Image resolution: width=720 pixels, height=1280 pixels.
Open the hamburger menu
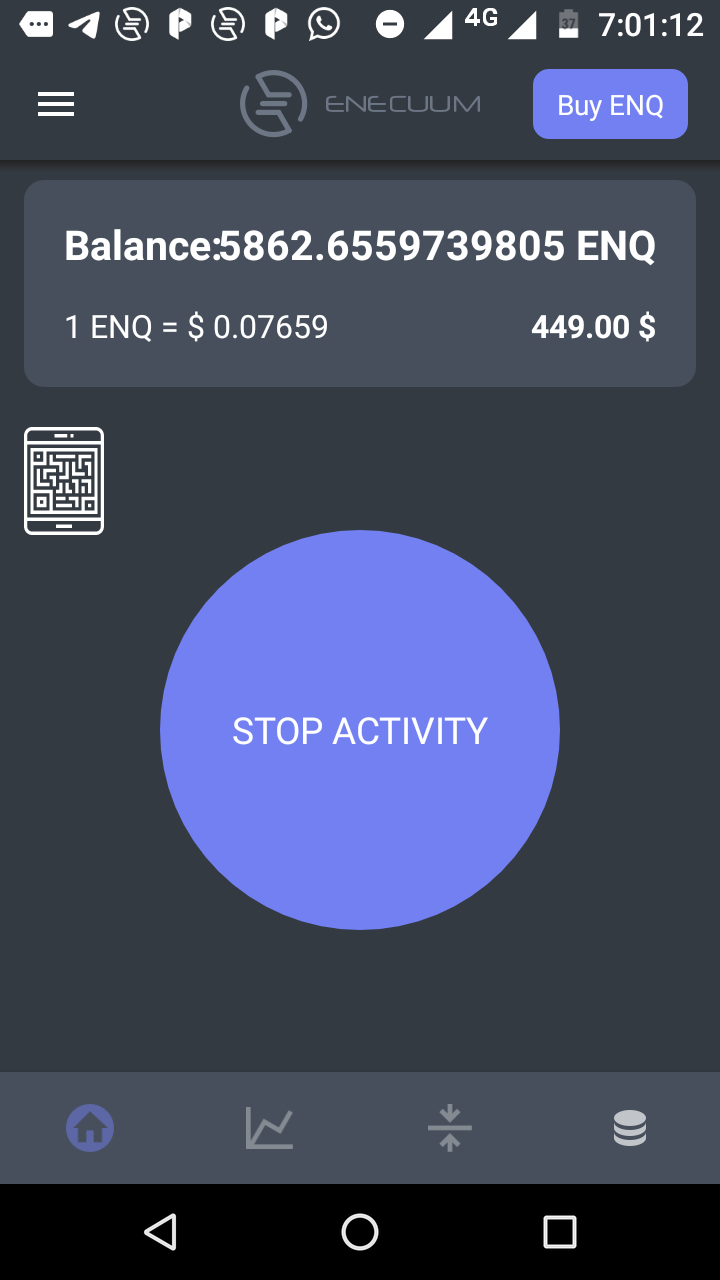click(x=56, y=104)
